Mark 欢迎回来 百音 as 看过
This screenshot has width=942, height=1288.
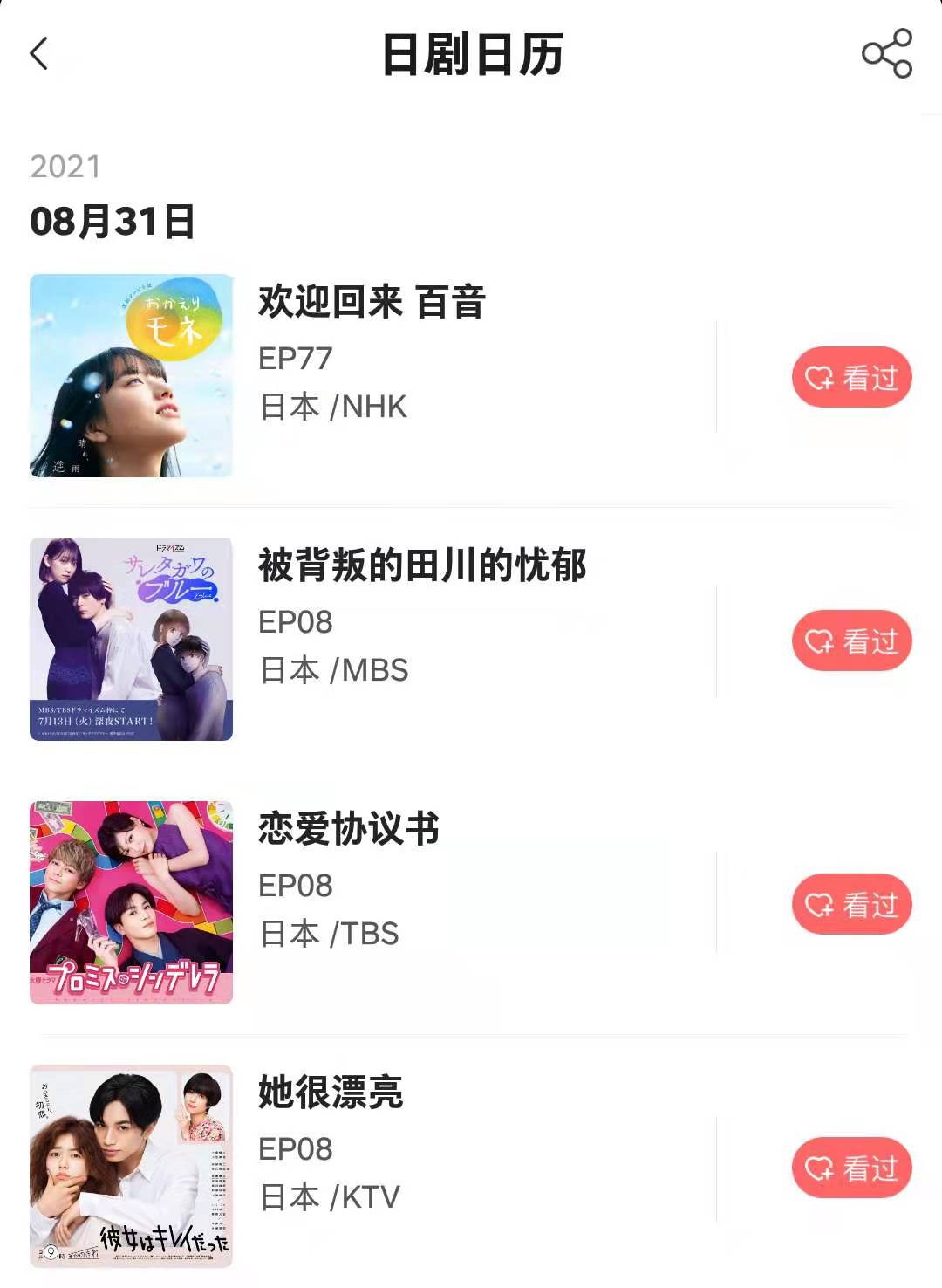click(851, 378)
